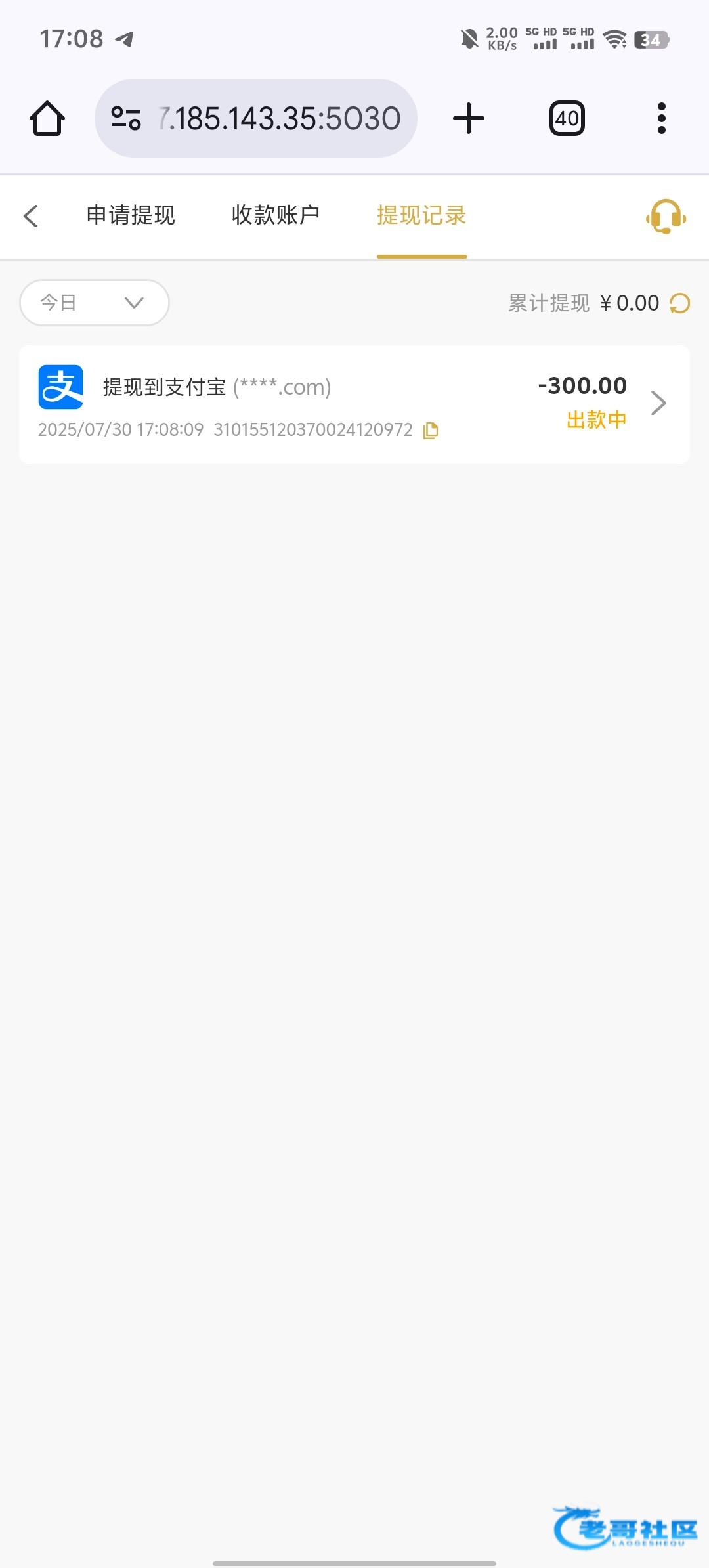Expand the 今日 date filter dropdown

point(95,303)
